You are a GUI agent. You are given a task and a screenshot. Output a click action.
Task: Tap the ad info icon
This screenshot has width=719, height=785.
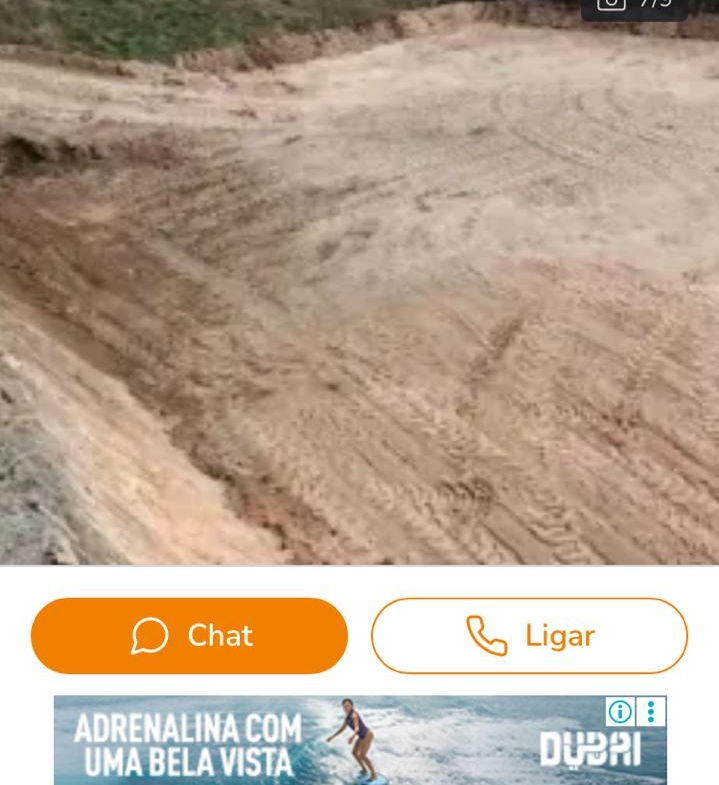pos(620,712)
